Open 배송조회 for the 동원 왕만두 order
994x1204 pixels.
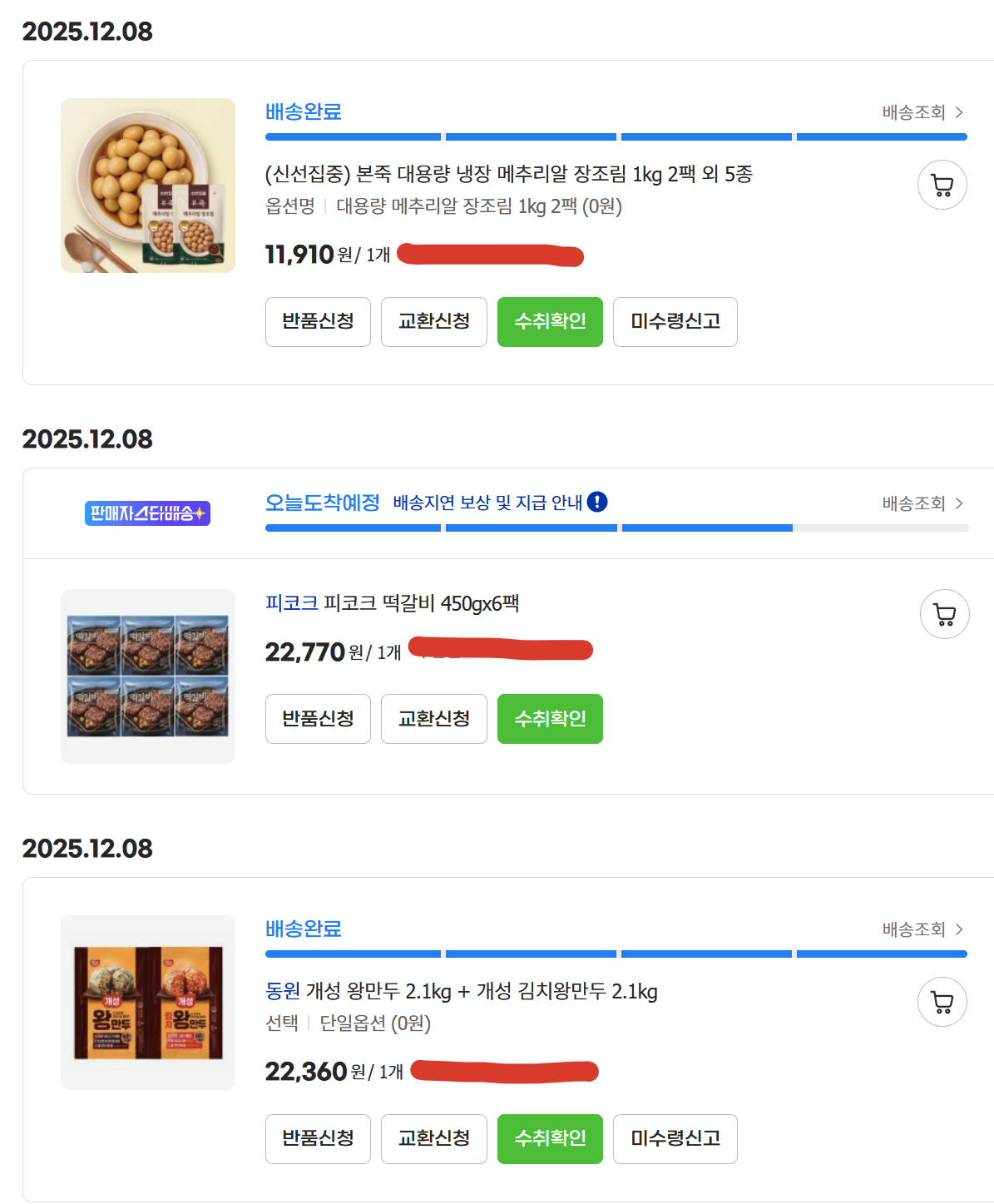[x=922, y=929]
